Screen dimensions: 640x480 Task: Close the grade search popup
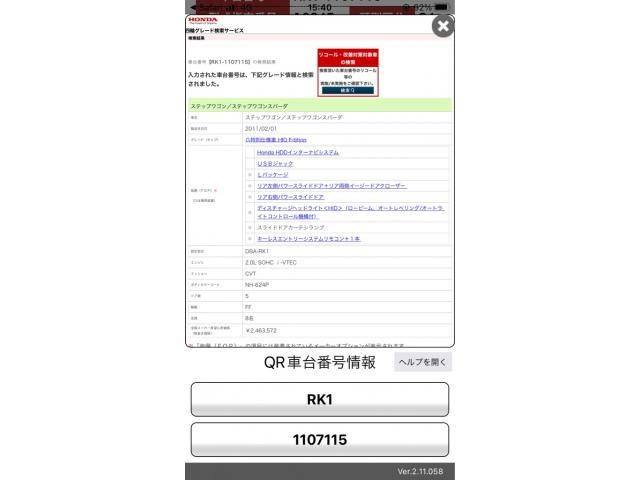pos(442,26)
